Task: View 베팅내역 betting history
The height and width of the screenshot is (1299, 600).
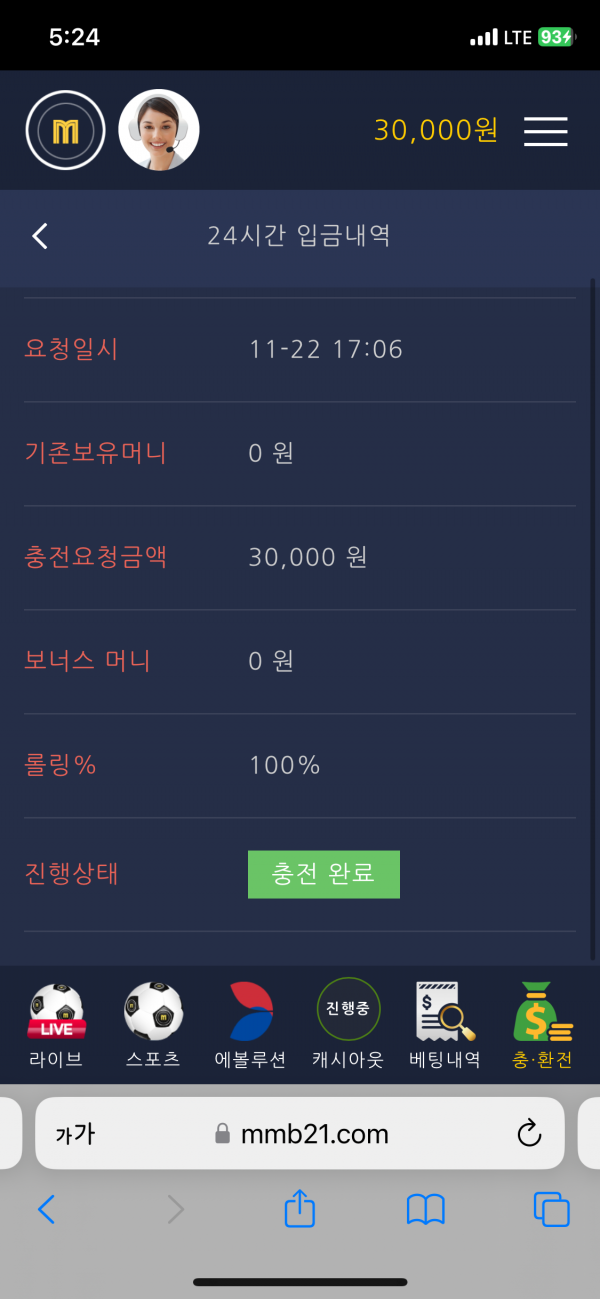Action: pos(445,1025)
